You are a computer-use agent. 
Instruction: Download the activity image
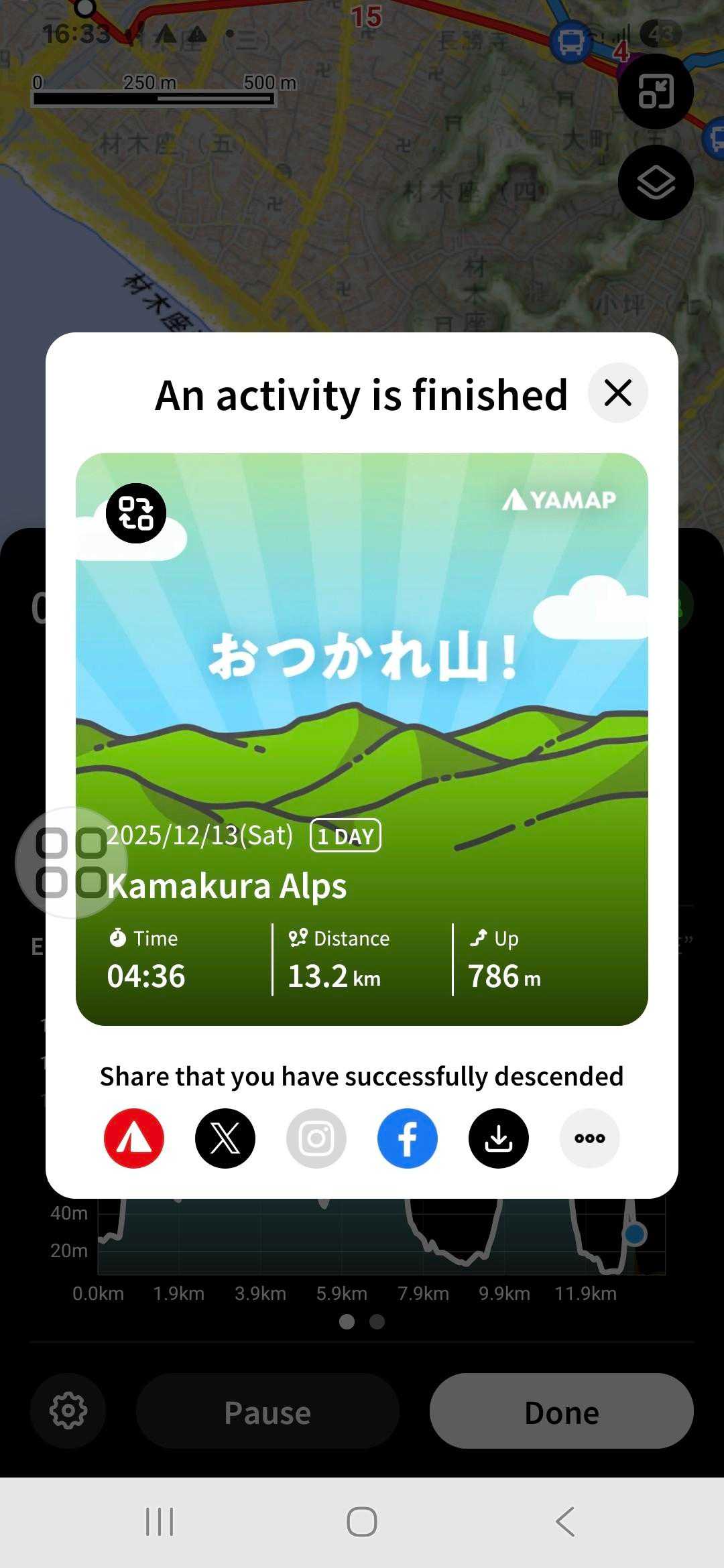tap(499, 1138)
